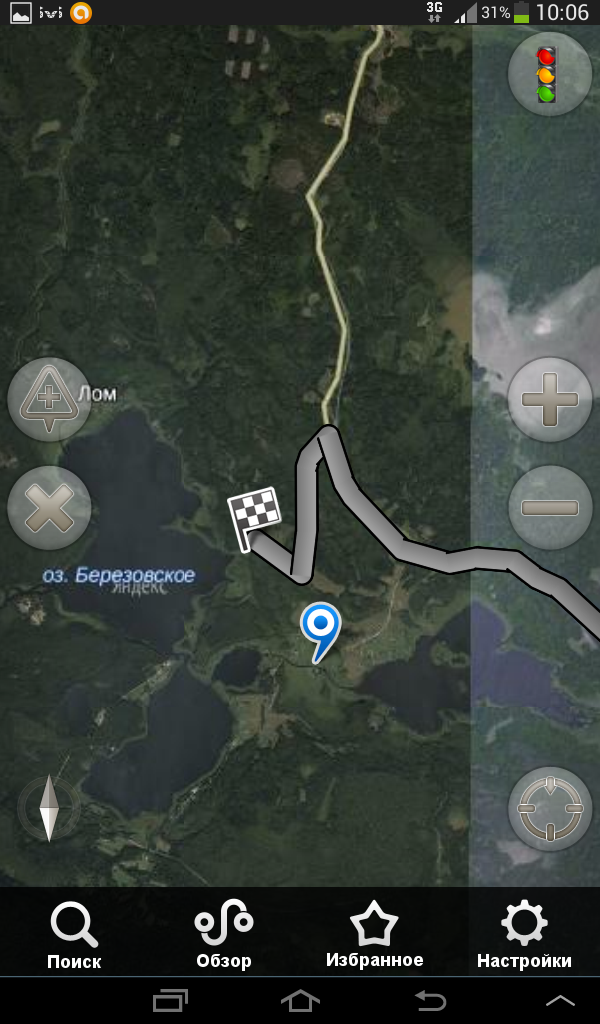
Task: Go back using the system back button
Action: 430,1000
